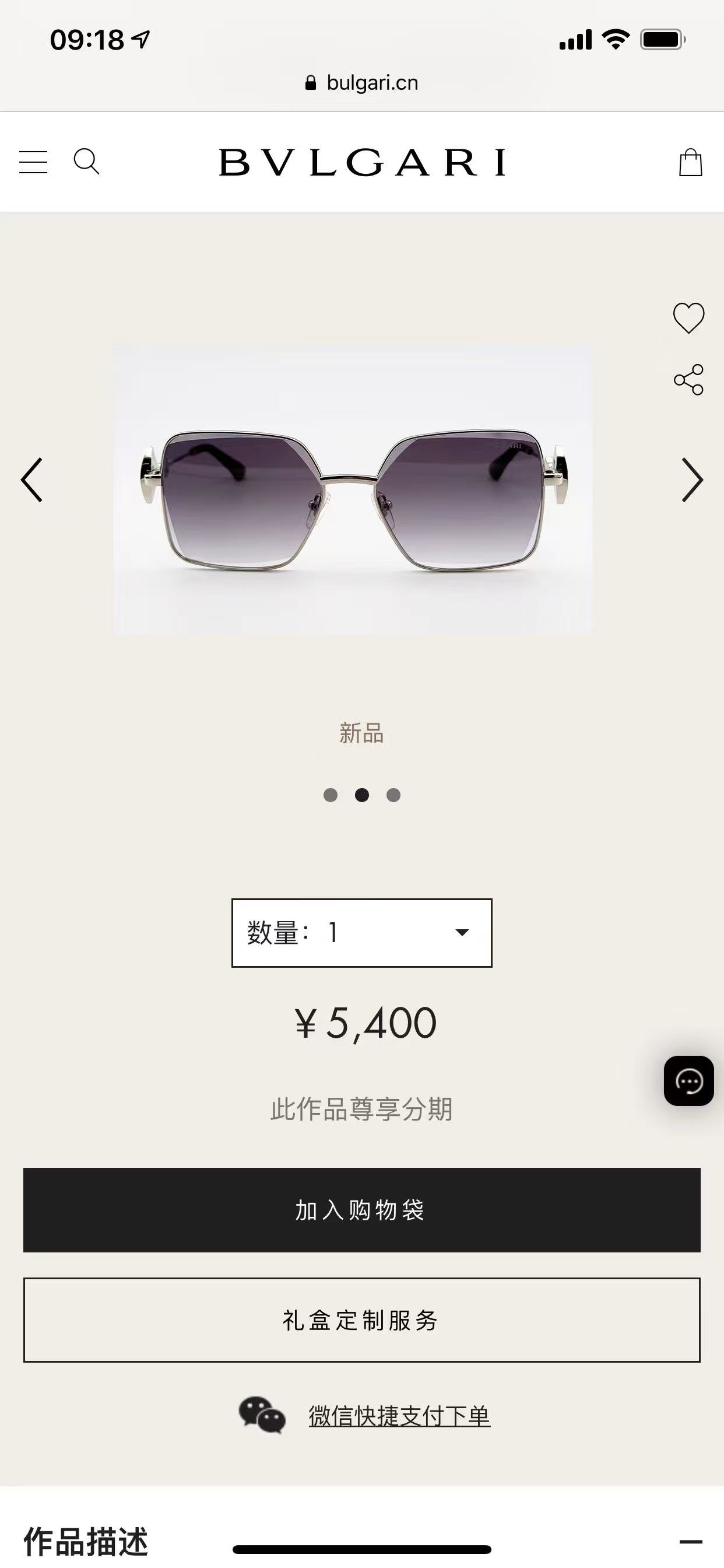The image size is (724, 1568).
Task: Select the third carousel dot
Action: pyautogui.click(x=393, y=795)
